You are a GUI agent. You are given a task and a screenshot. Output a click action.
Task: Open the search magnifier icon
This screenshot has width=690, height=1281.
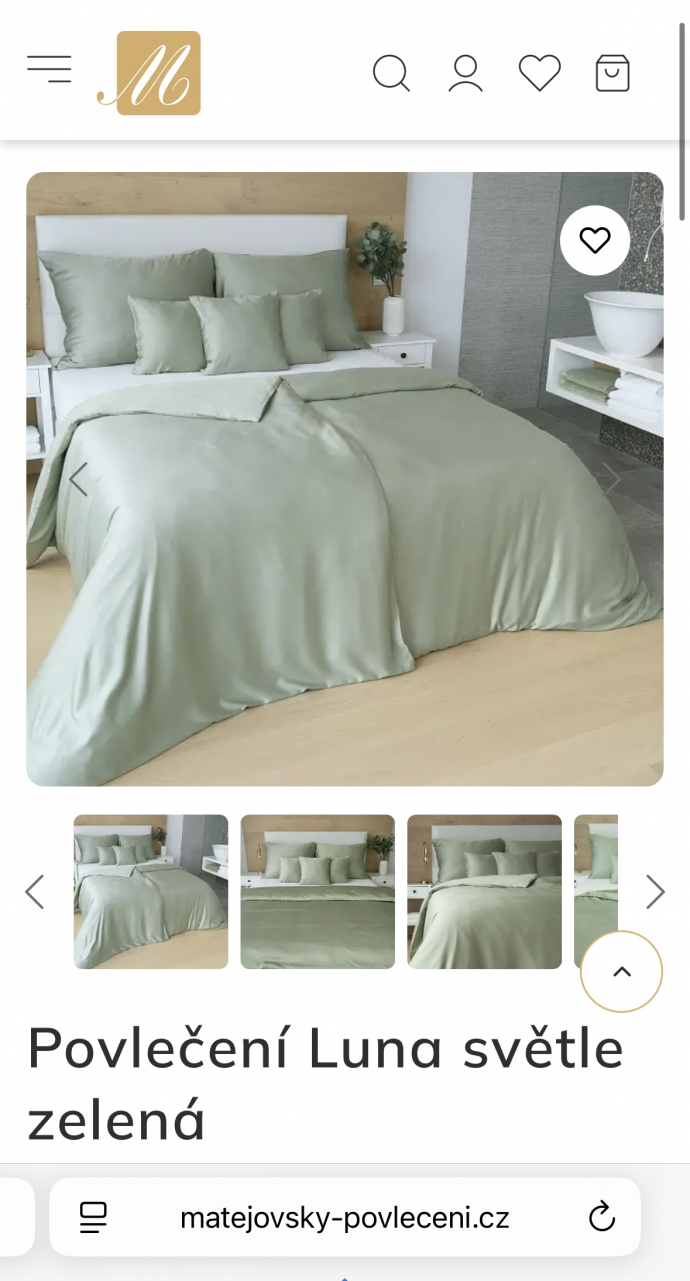(x=391, y=73)
